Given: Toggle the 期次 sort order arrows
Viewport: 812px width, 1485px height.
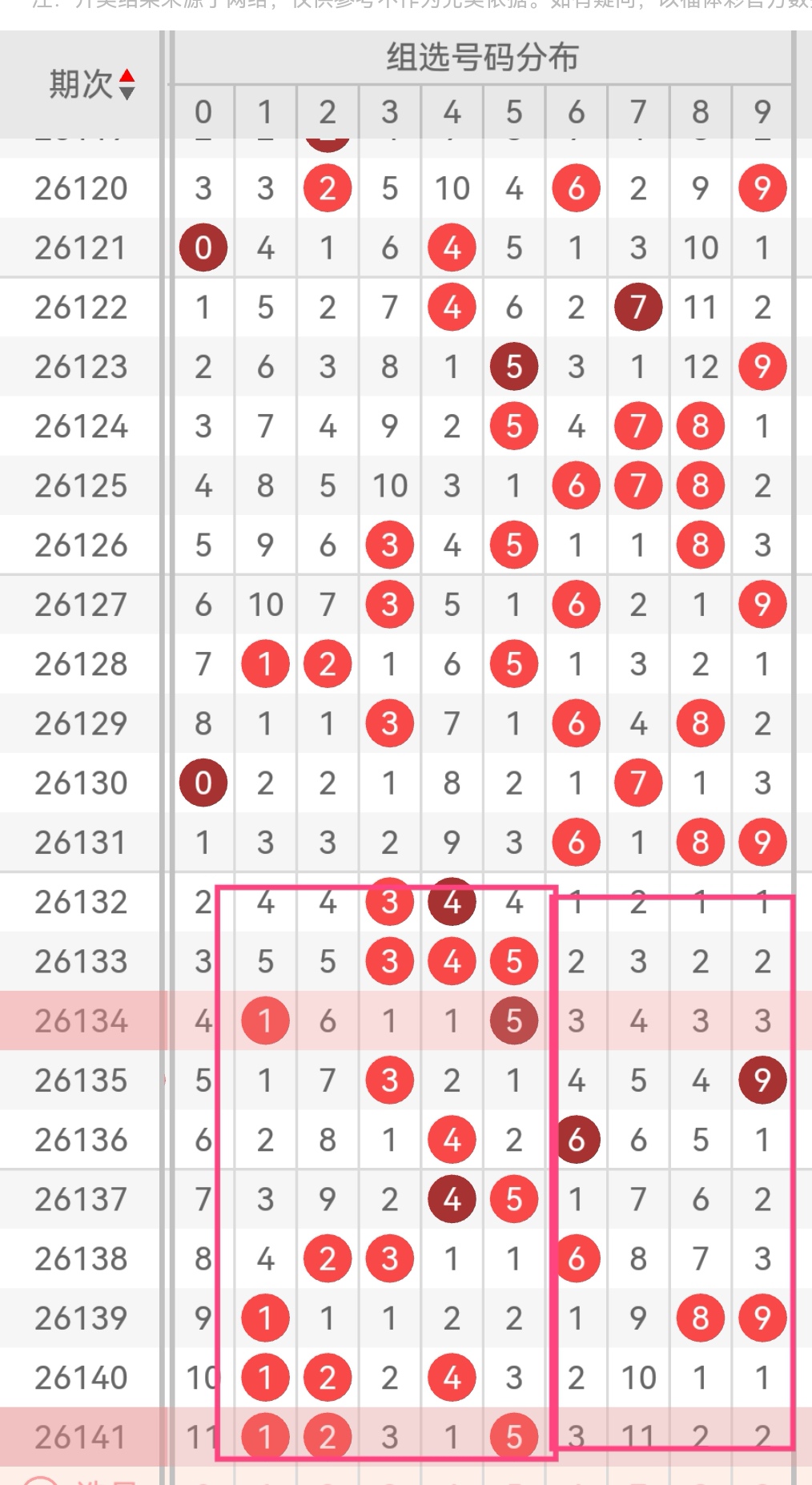Looking at the screenshot, I should 127,85.
